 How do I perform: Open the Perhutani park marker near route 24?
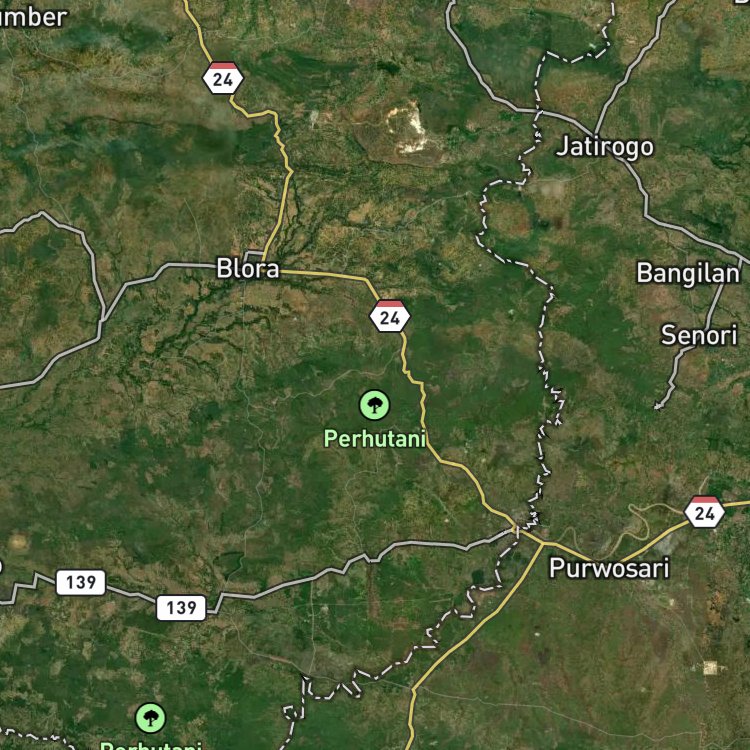375,405
